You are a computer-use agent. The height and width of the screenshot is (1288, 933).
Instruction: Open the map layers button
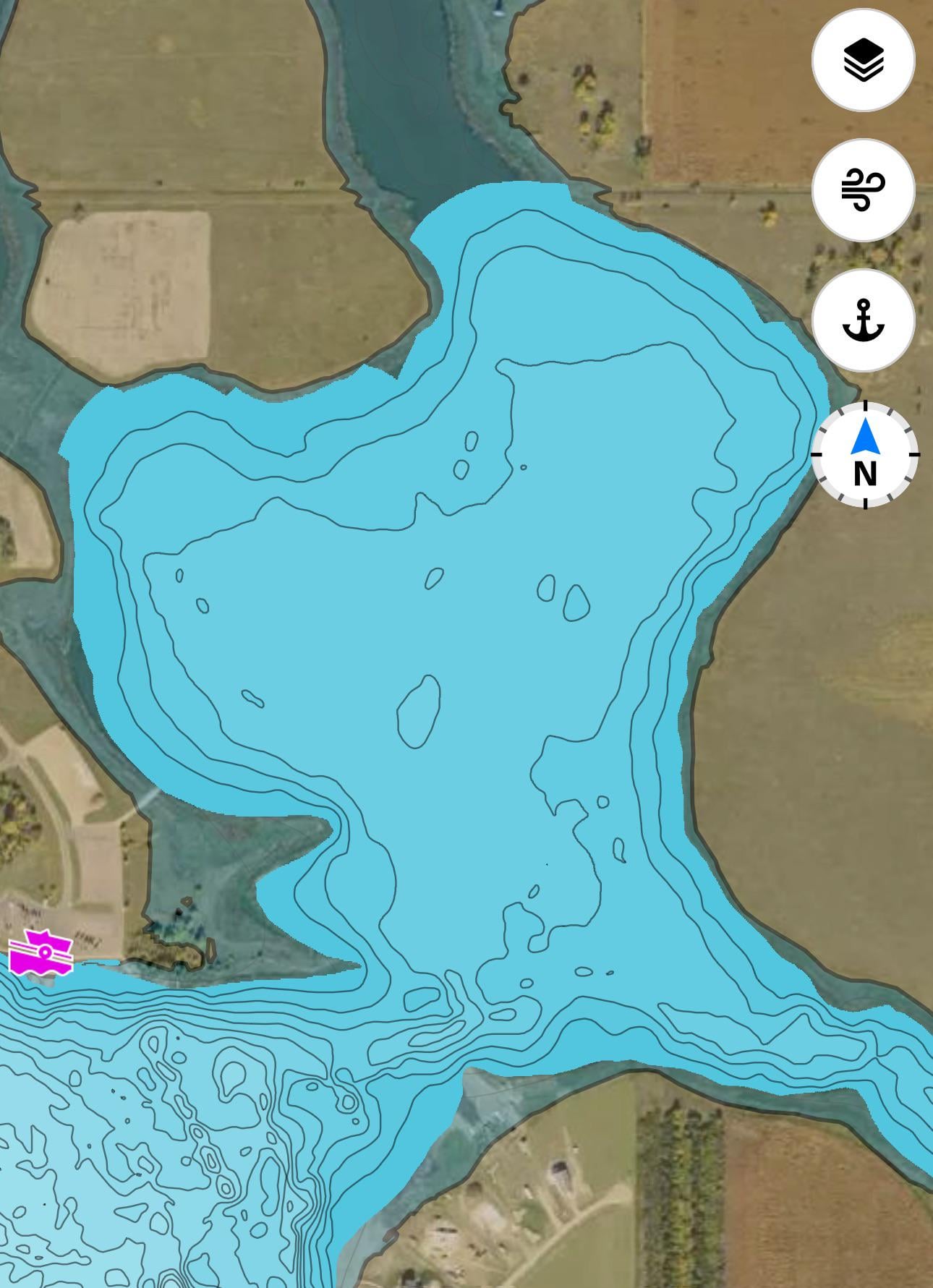point(863,60)
